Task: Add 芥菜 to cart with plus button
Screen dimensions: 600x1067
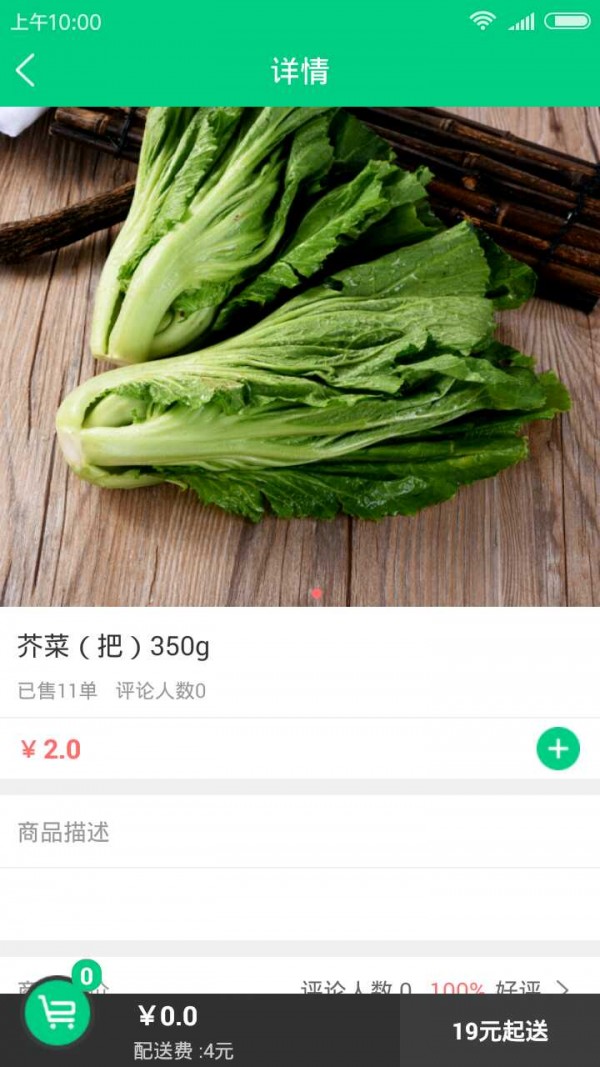Action: (558, 749)
